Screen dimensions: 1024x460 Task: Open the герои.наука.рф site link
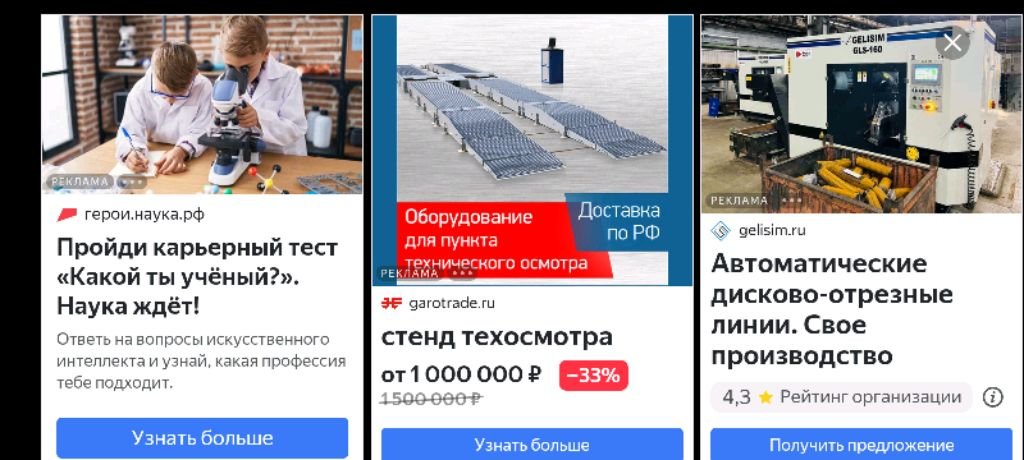coord(144,214)
